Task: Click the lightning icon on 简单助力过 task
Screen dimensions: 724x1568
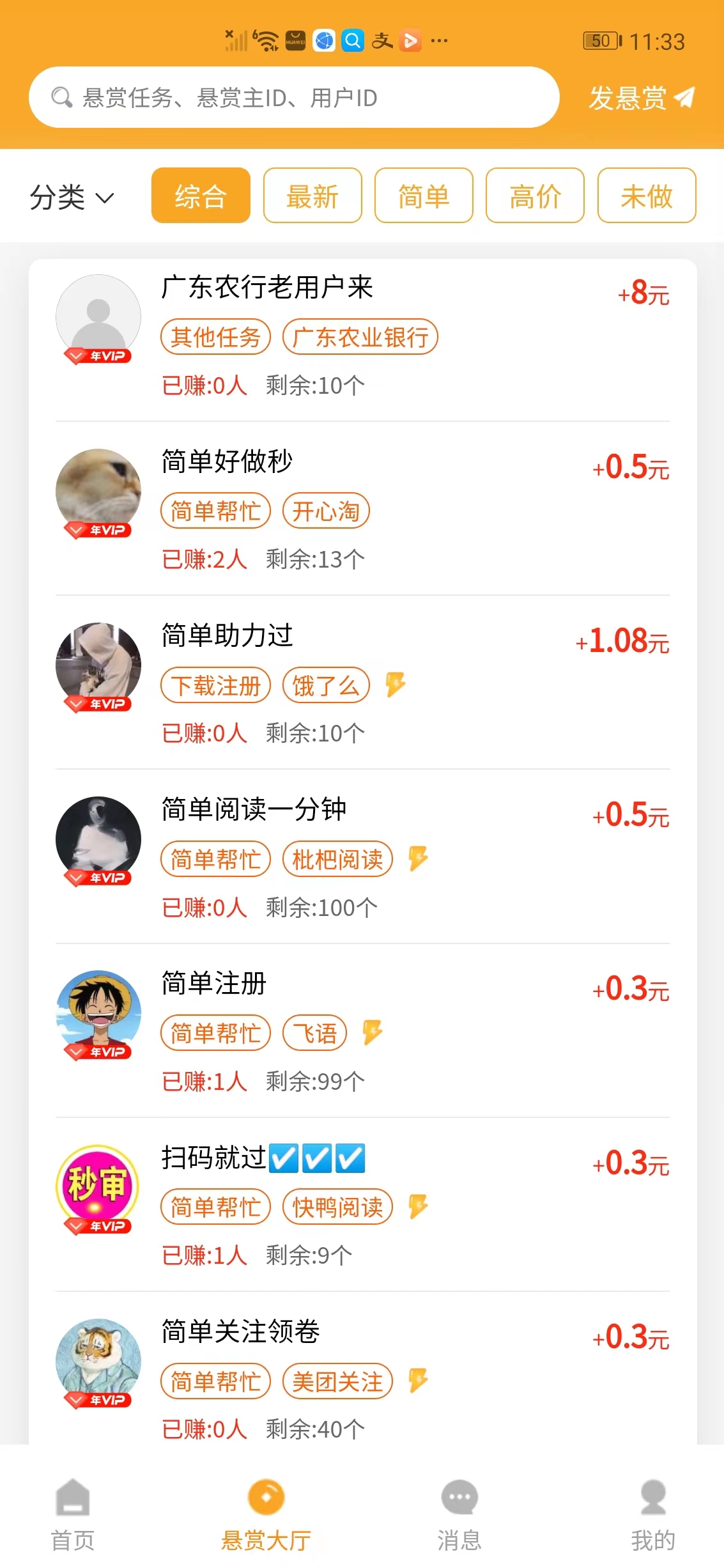Action: 395,685
